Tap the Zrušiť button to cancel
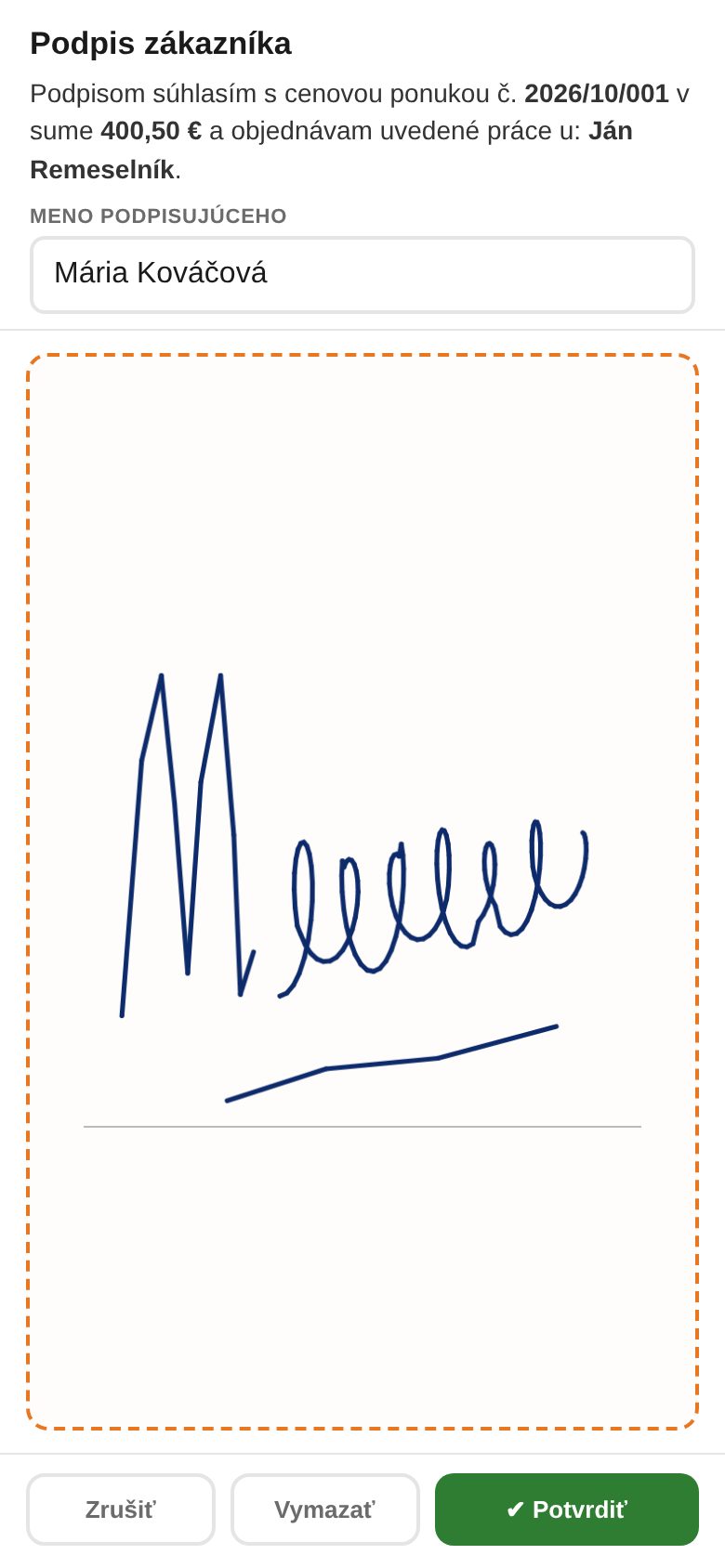 click(121, 1509)
